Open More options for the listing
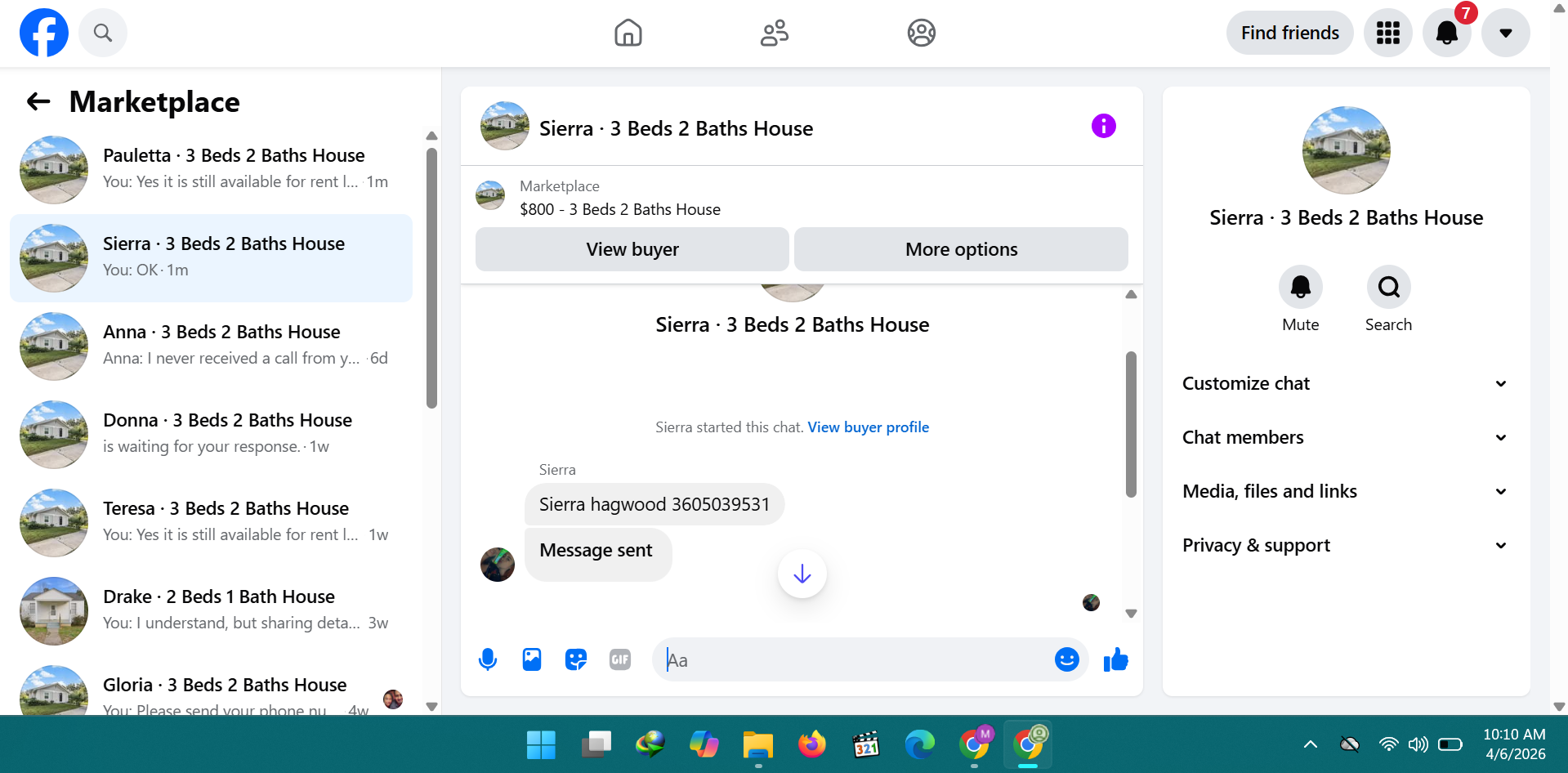Viewport: 1568px width, 773px height. (961, 249)
